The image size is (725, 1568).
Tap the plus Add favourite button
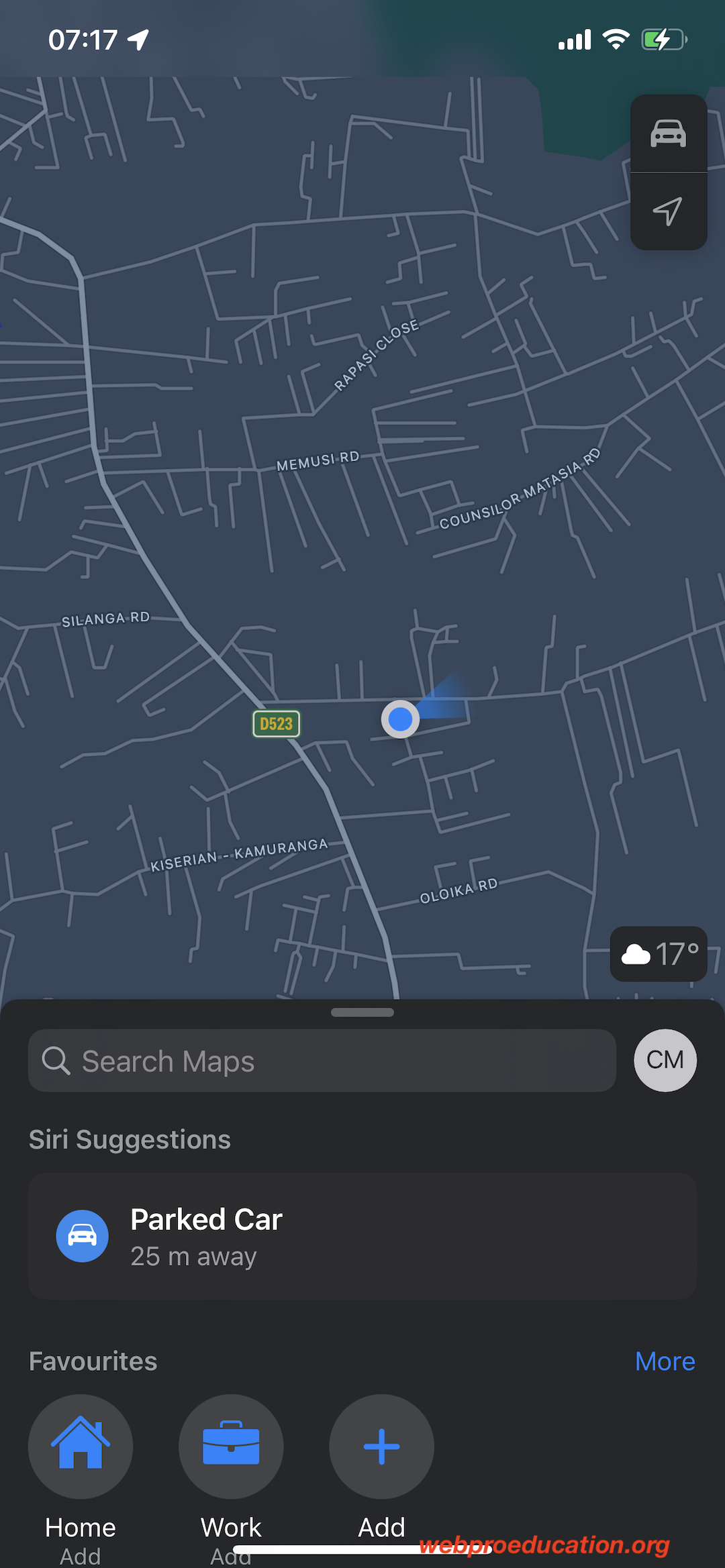coord(381,1447)
